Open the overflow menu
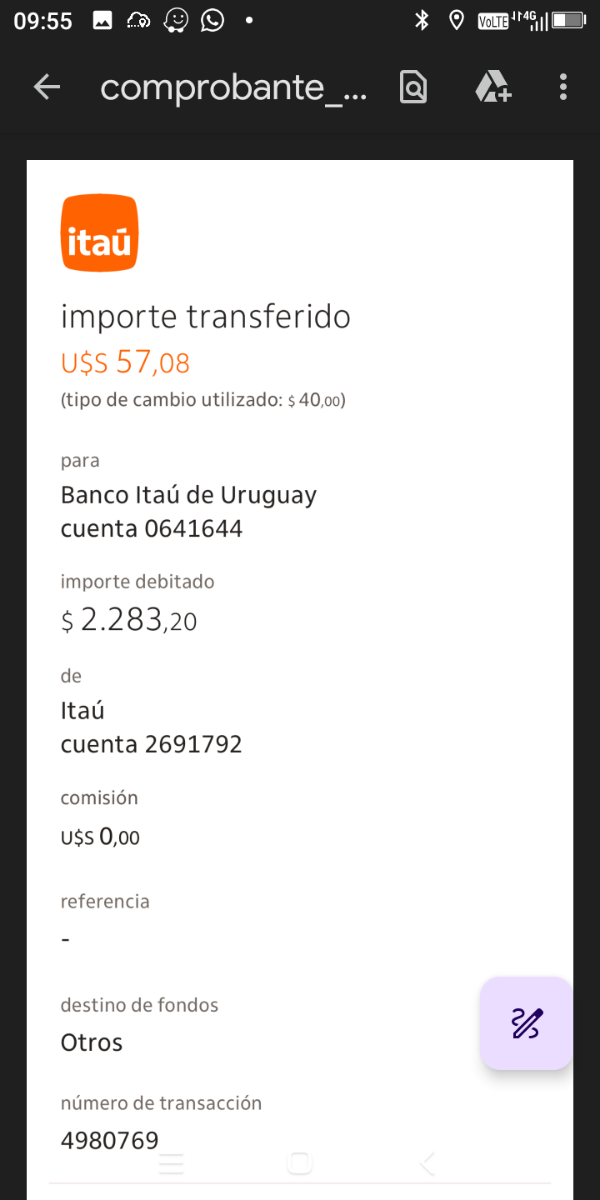Image resolution: width=600 pixels, height=1200 pixels. point(563,88)
